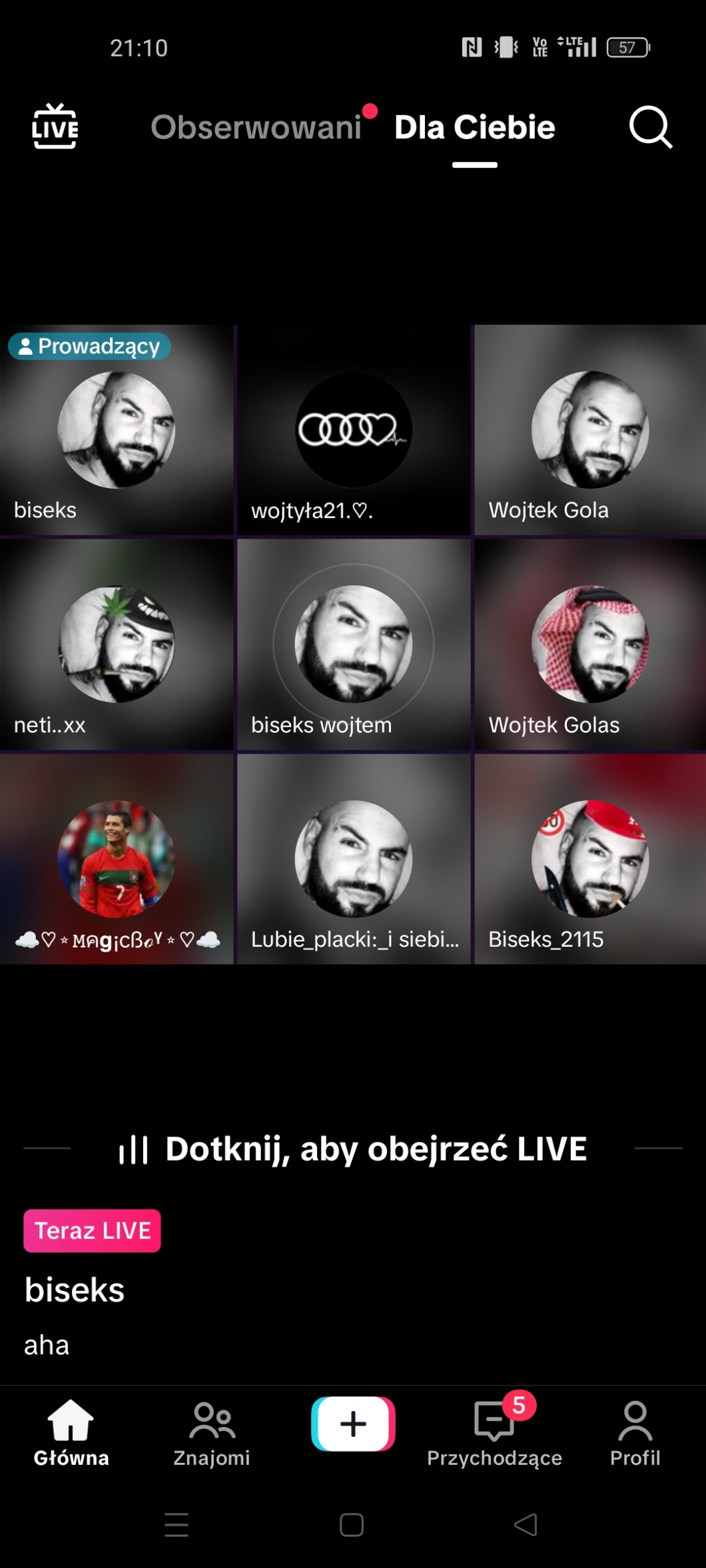Screen dimensions: 706x1568
Task: Go to the Główna home tab
Action: [x=71, y=1433]
